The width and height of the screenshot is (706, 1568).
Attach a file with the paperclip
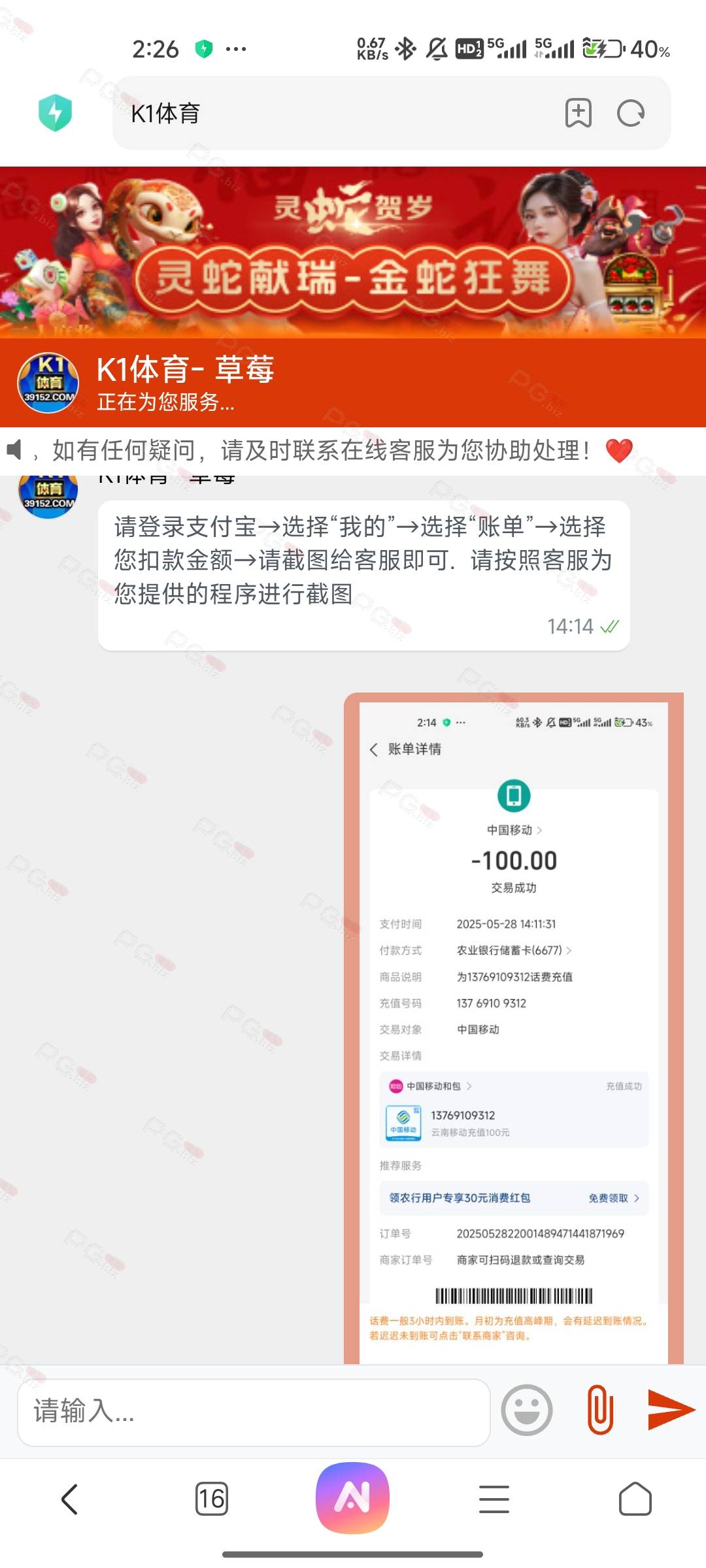(600, 1410)
